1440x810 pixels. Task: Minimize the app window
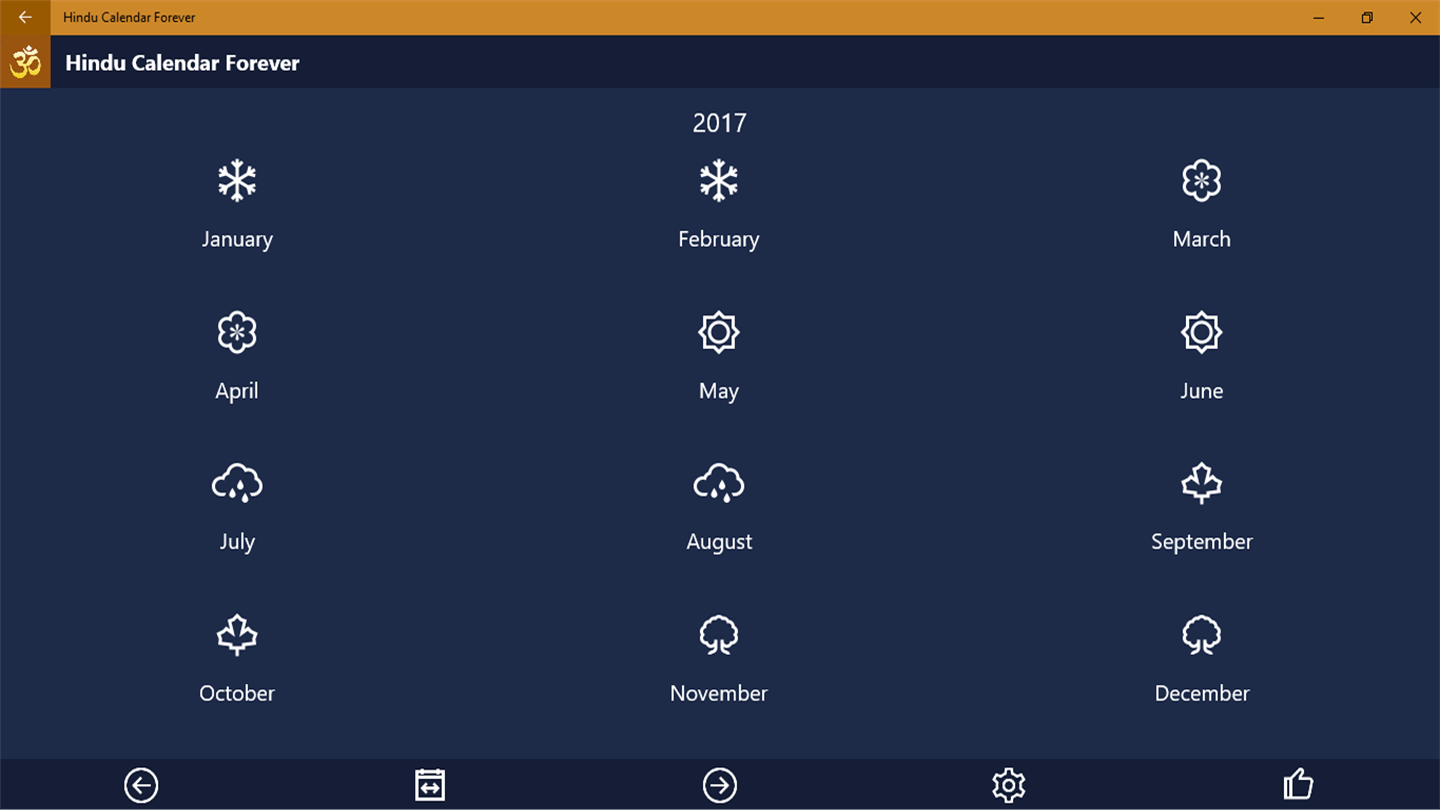(x=1319, y=17)
